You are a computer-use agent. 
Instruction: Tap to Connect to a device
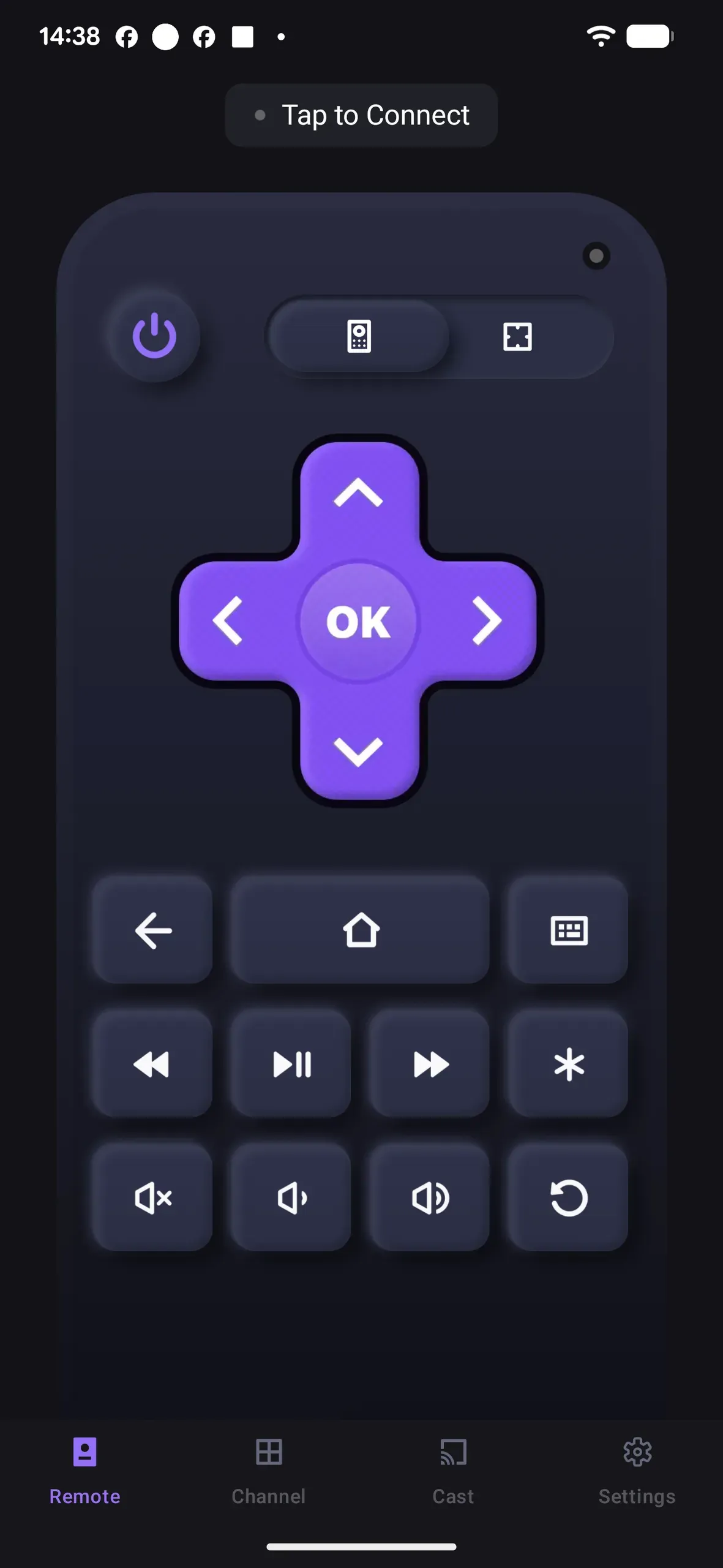tap(361, 115)
